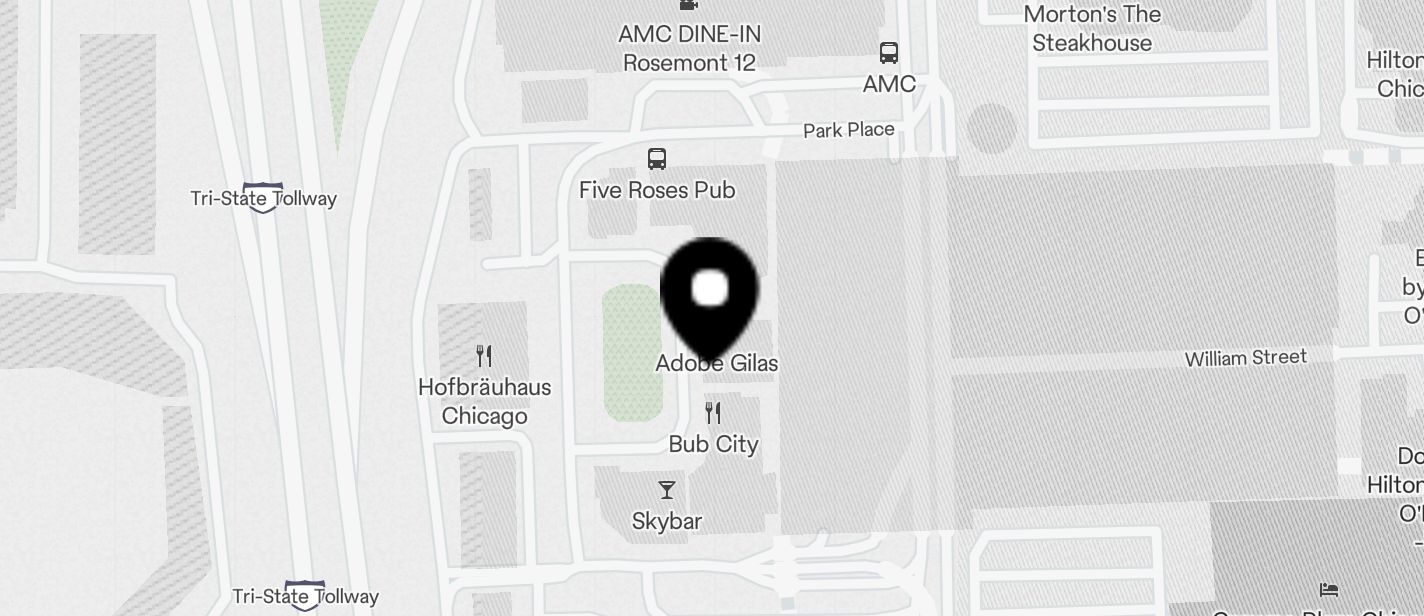1424x616 pixels.
Task: Open the AMC bus stop marker
Action: tap(888, 53)
